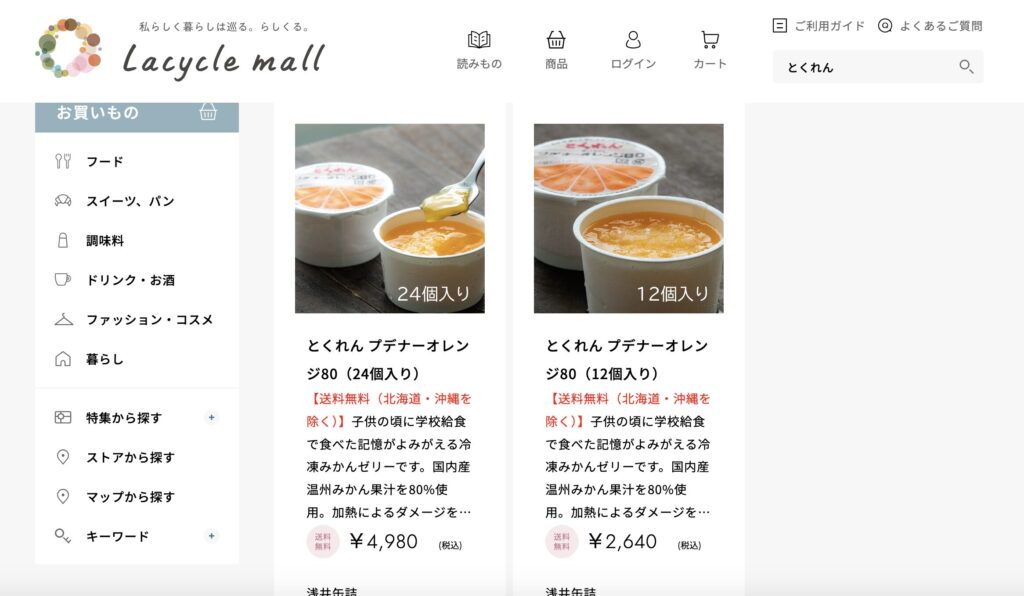This screenshot has width=1024, height=596.
Task: Tap the search field containing とくれん
Action: [x=860, y=67]
